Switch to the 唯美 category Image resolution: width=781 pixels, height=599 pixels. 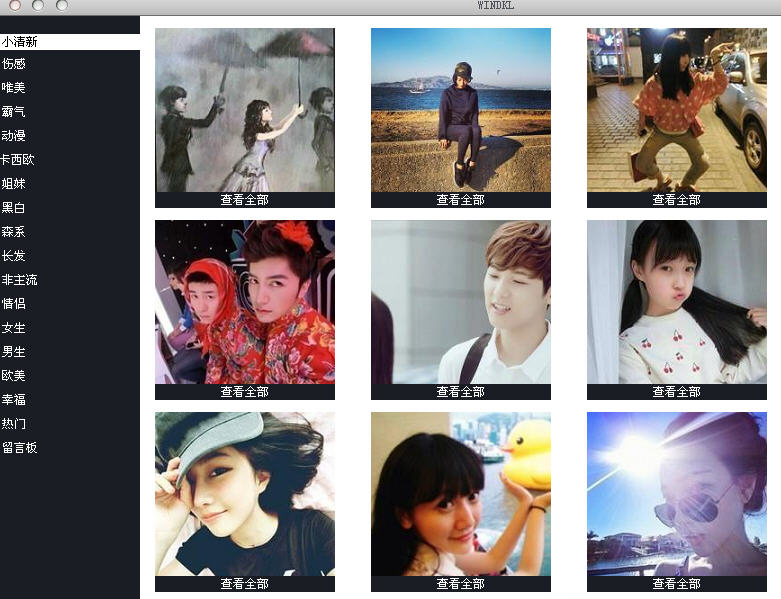click(14, 88)
